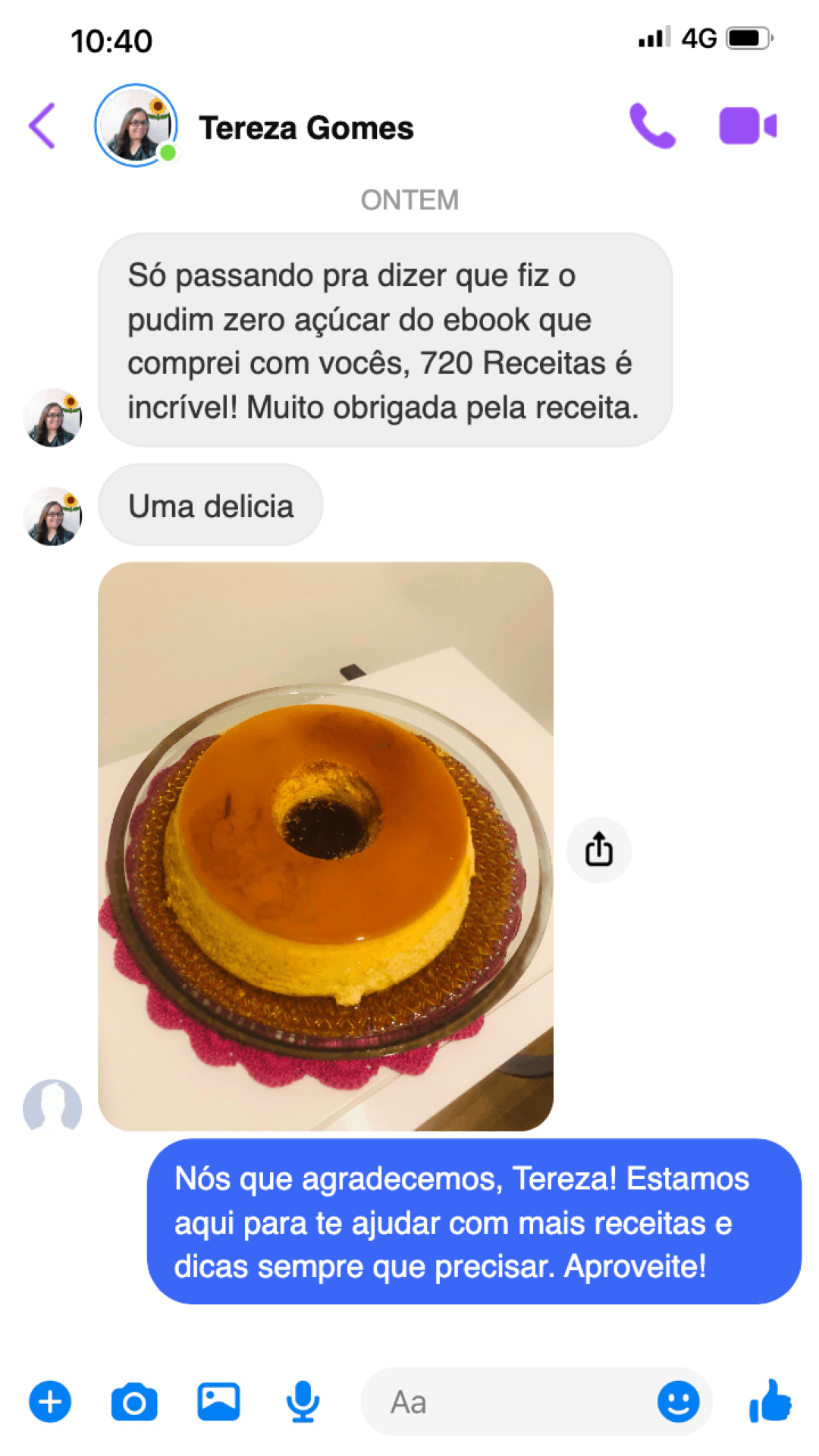Share the pudding photo
Viewport: 819px width, 1456px height.
coord(598,849)
